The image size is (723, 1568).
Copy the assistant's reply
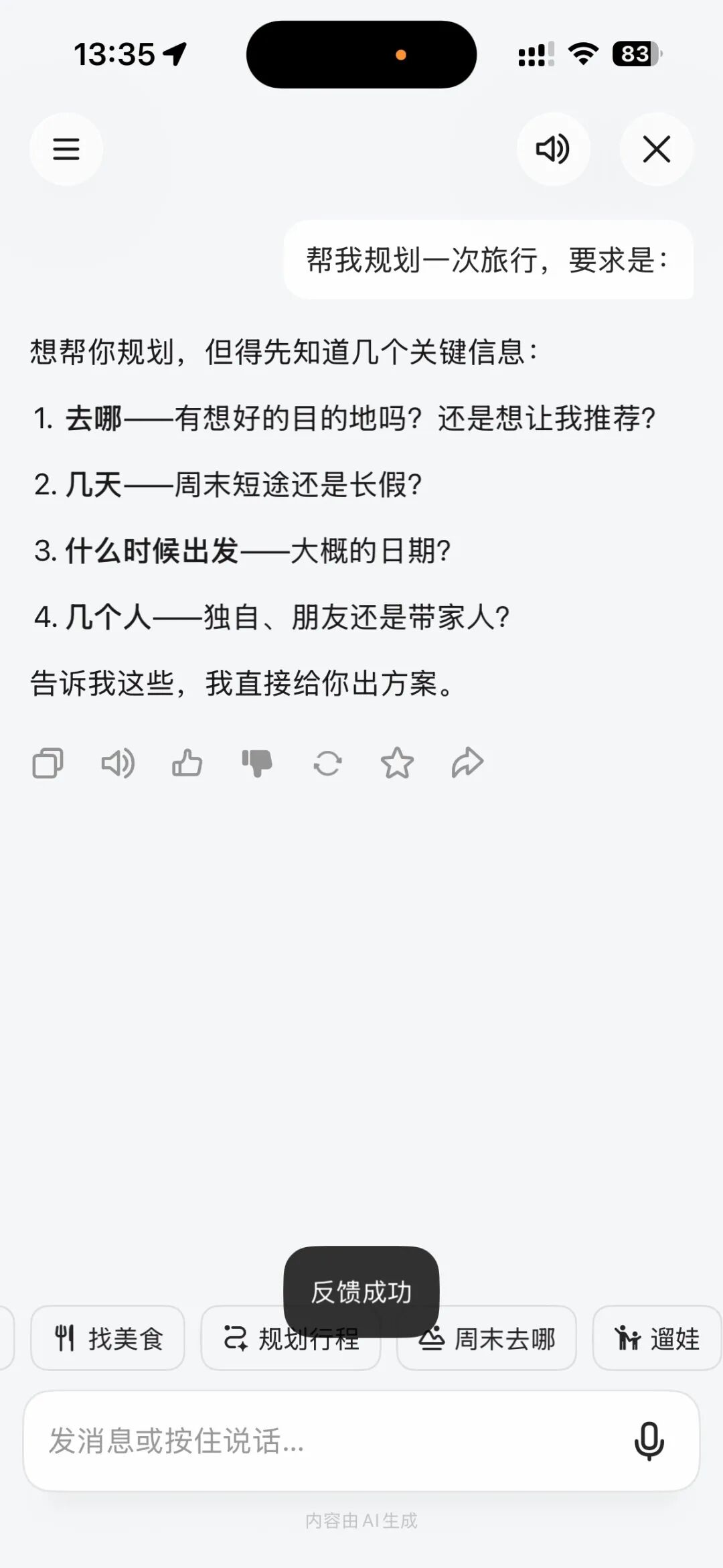click(48, 763)
